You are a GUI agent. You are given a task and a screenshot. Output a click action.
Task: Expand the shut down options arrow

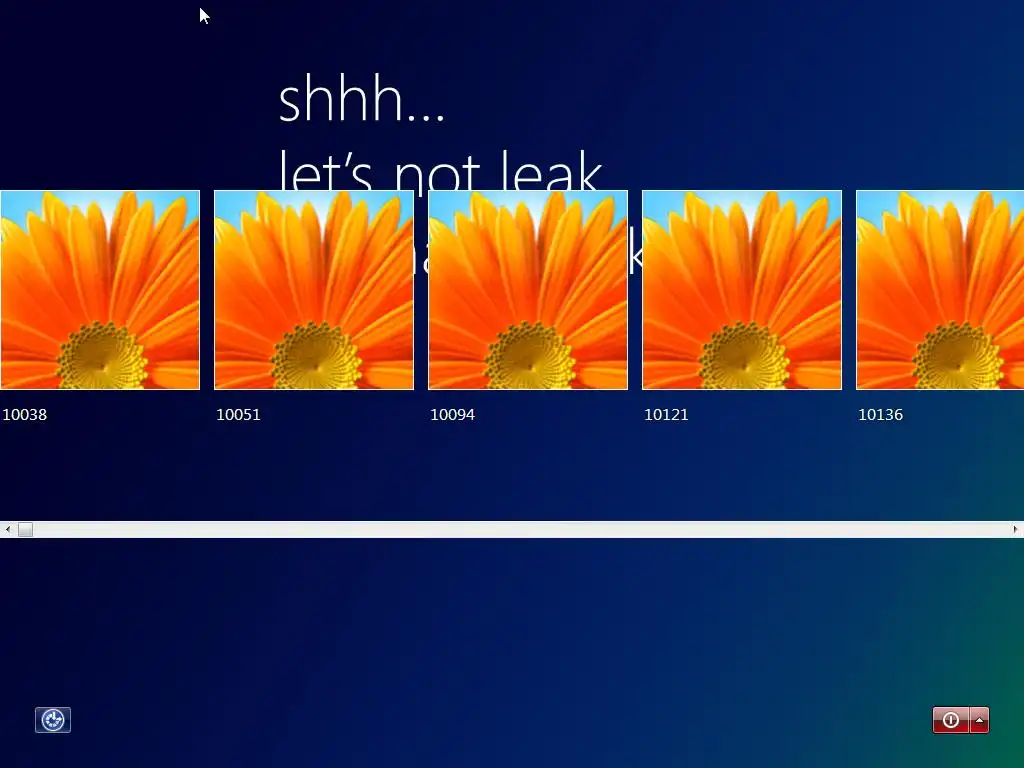point(980,720)
